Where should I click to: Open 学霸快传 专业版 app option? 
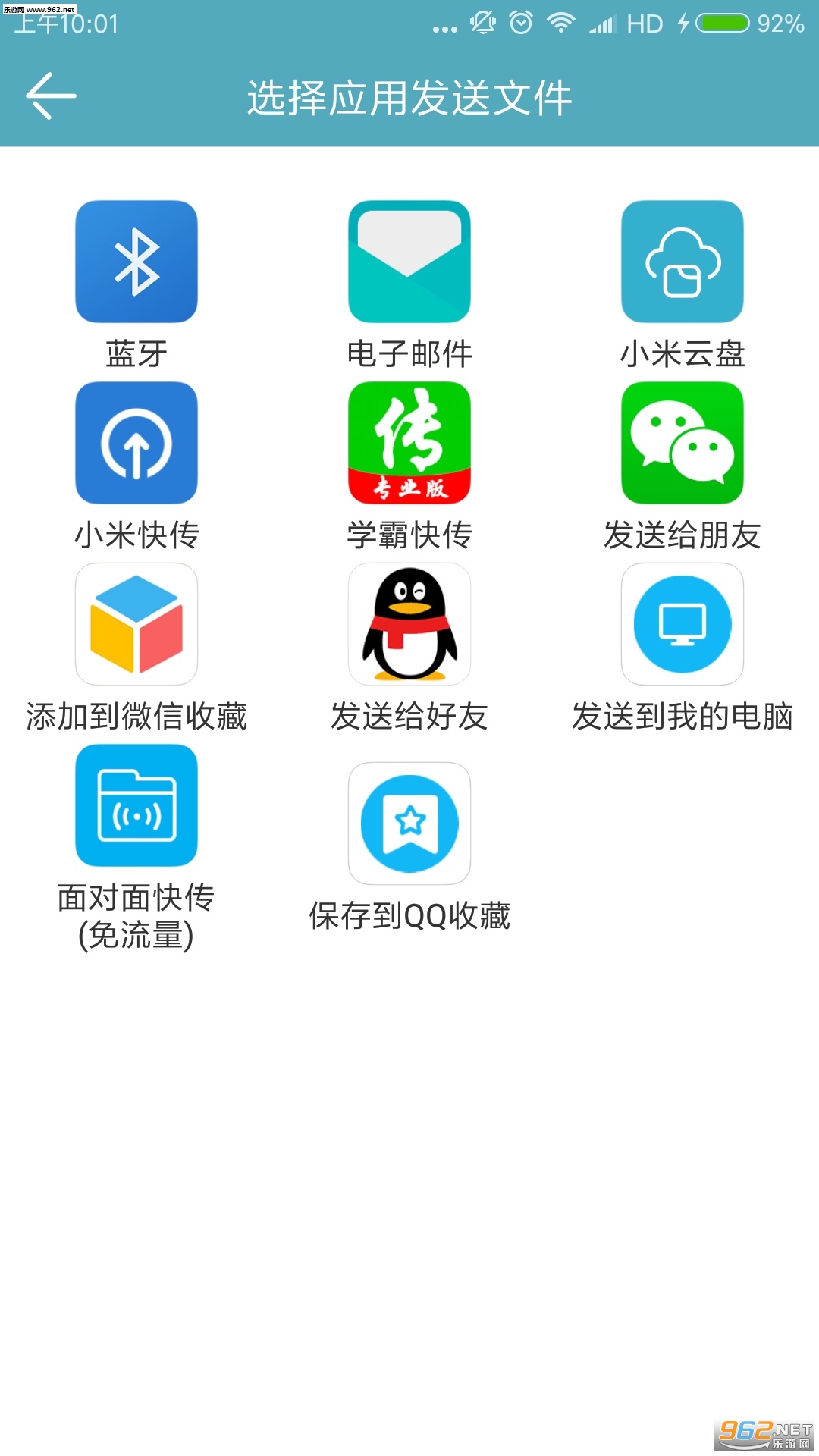[409, 444]
